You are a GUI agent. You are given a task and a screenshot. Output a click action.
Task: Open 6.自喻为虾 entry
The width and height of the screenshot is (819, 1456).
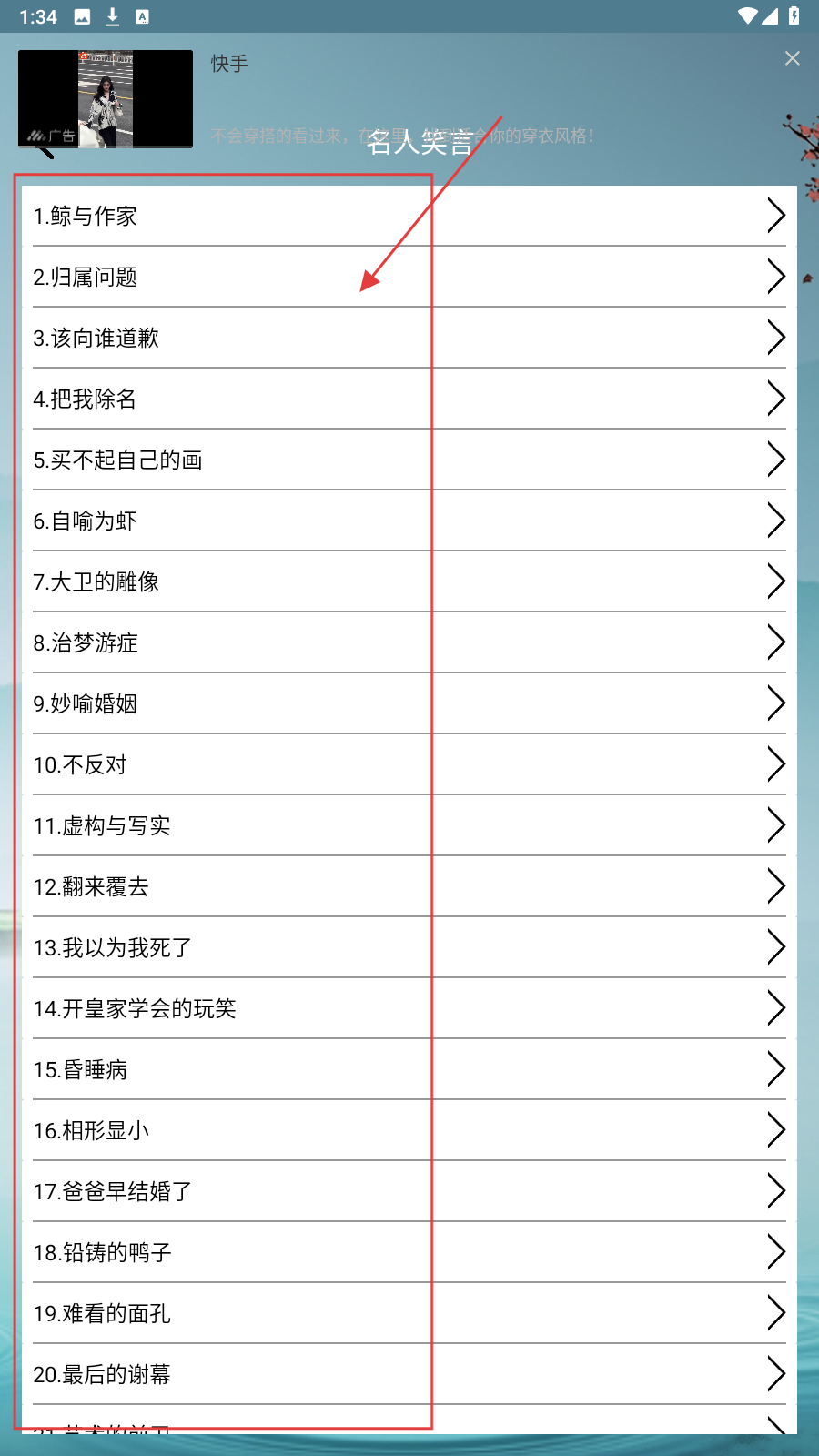tap(409, 521)
